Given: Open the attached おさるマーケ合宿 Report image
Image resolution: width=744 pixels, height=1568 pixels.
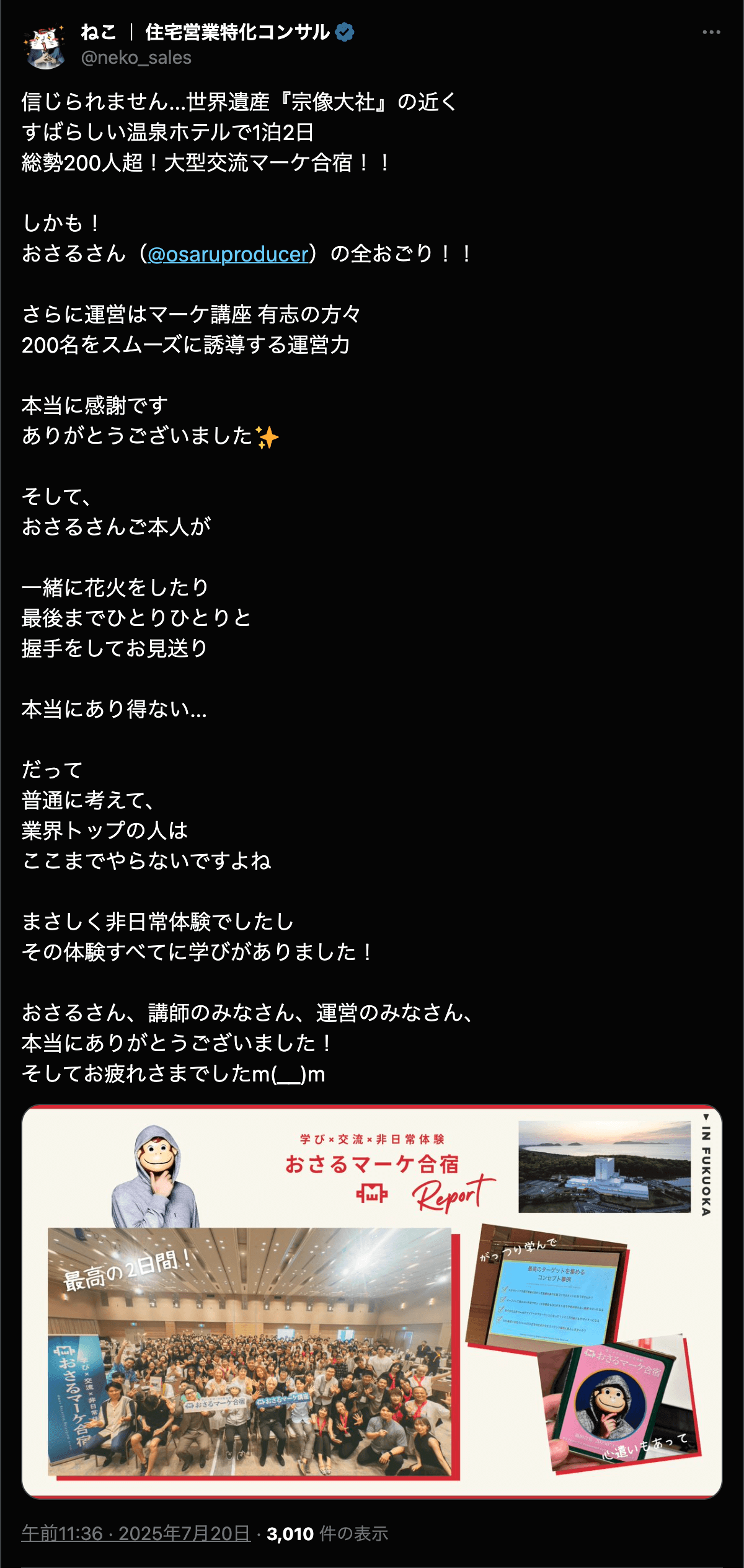Looking at the screenshot, I should click(x=372, y=1302).
